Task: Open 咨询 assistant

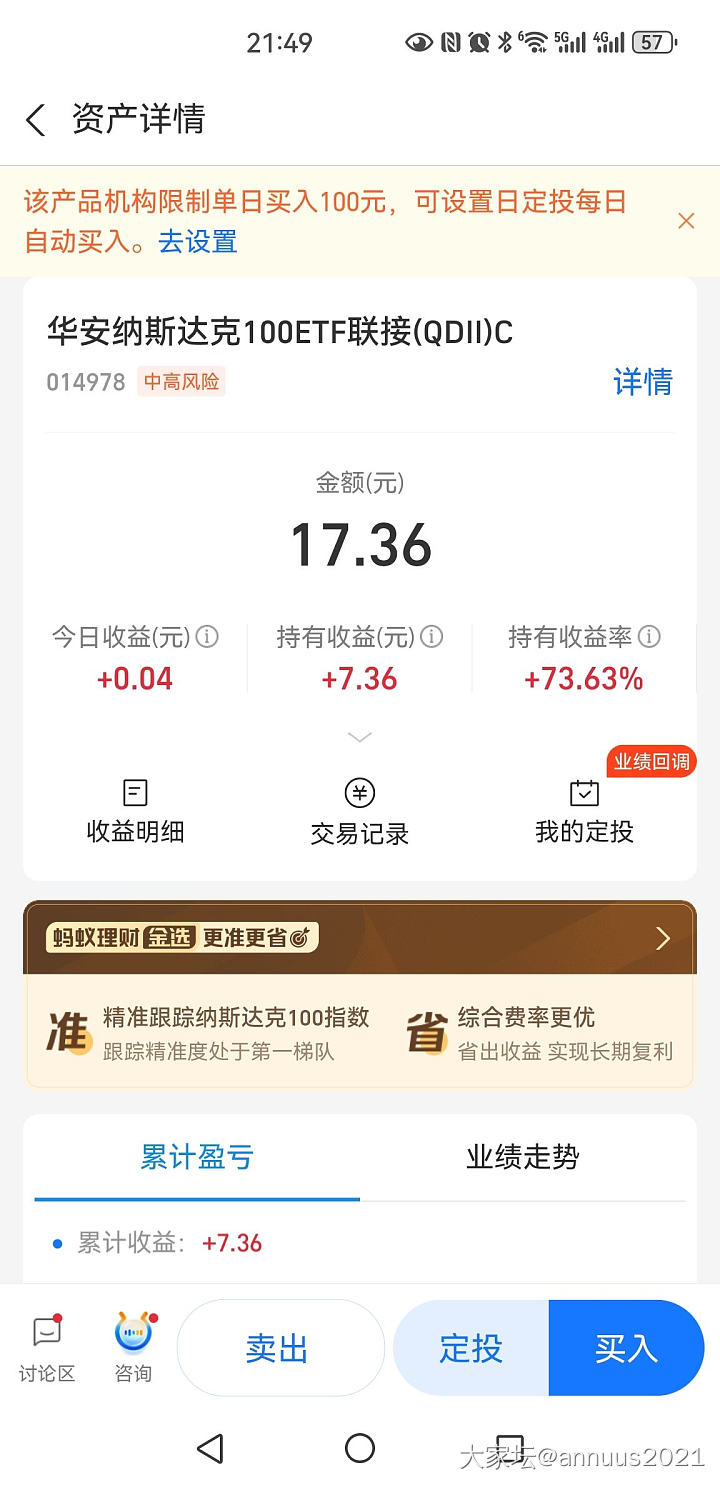Action: 133,1347
